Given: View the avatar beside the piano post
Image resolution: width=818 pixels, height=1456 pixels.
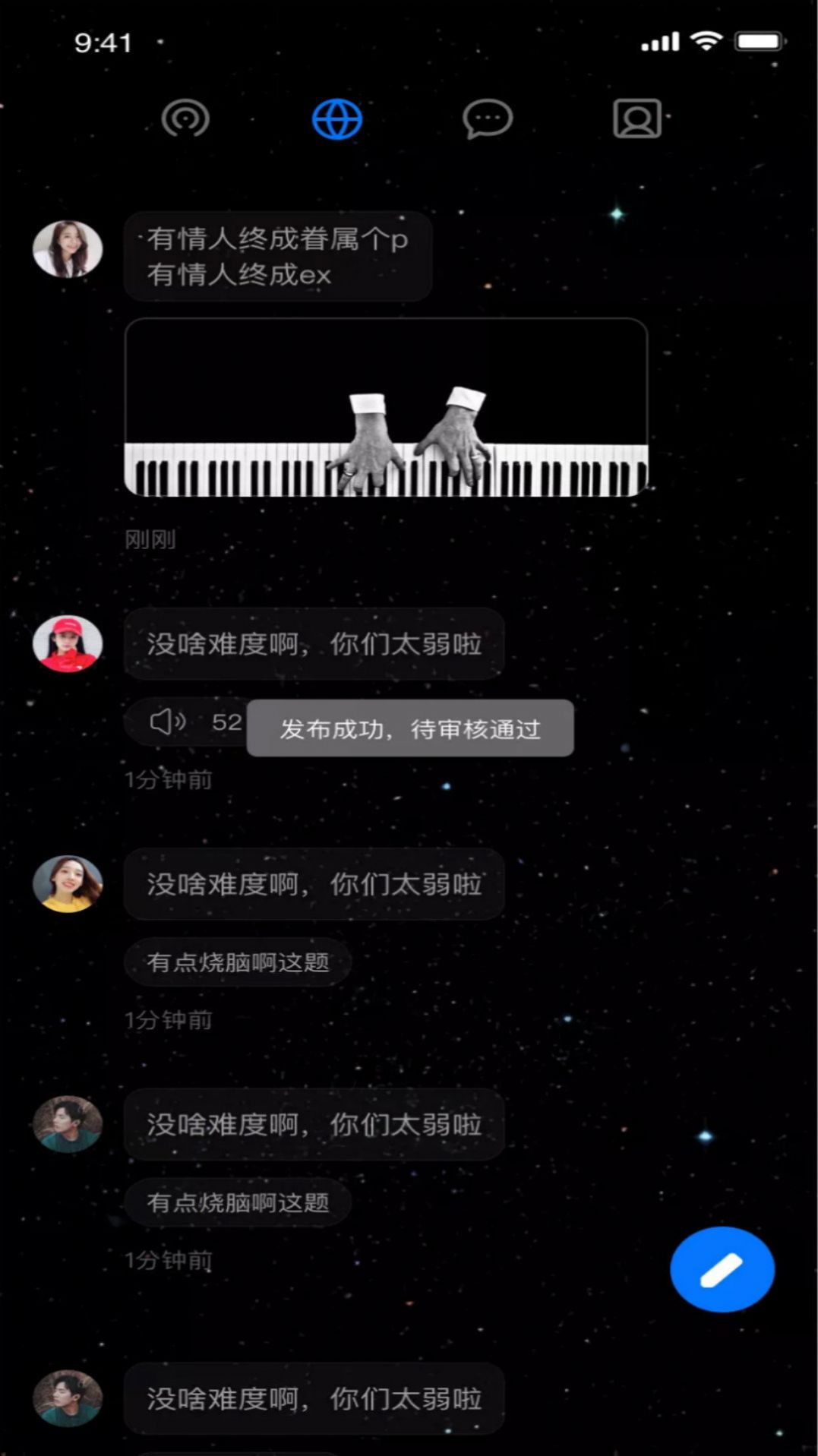Looking at the screenshot, I should tap(68, 249).
